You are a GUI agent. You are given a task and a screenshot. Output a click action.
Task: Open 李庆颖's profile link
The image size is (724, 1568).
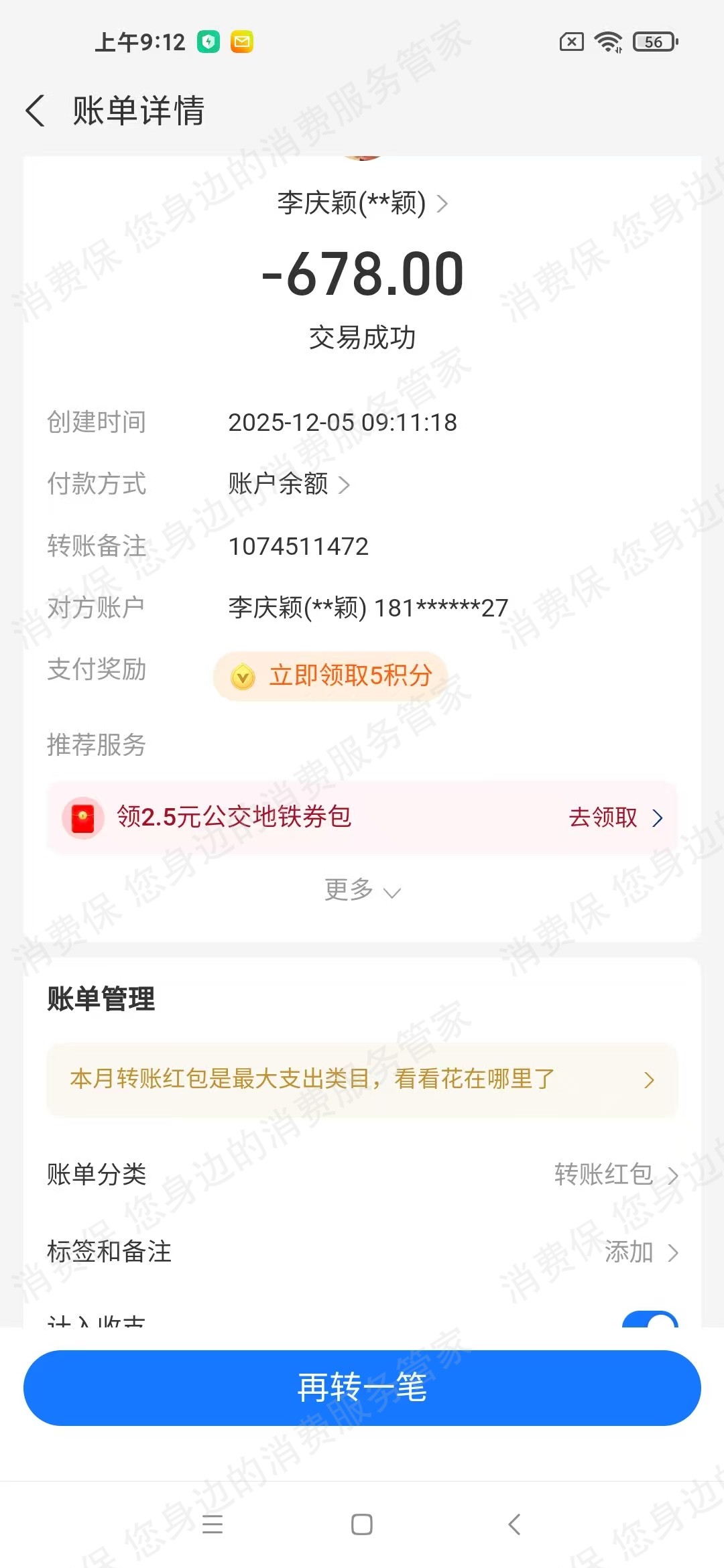tap(362, 203)
